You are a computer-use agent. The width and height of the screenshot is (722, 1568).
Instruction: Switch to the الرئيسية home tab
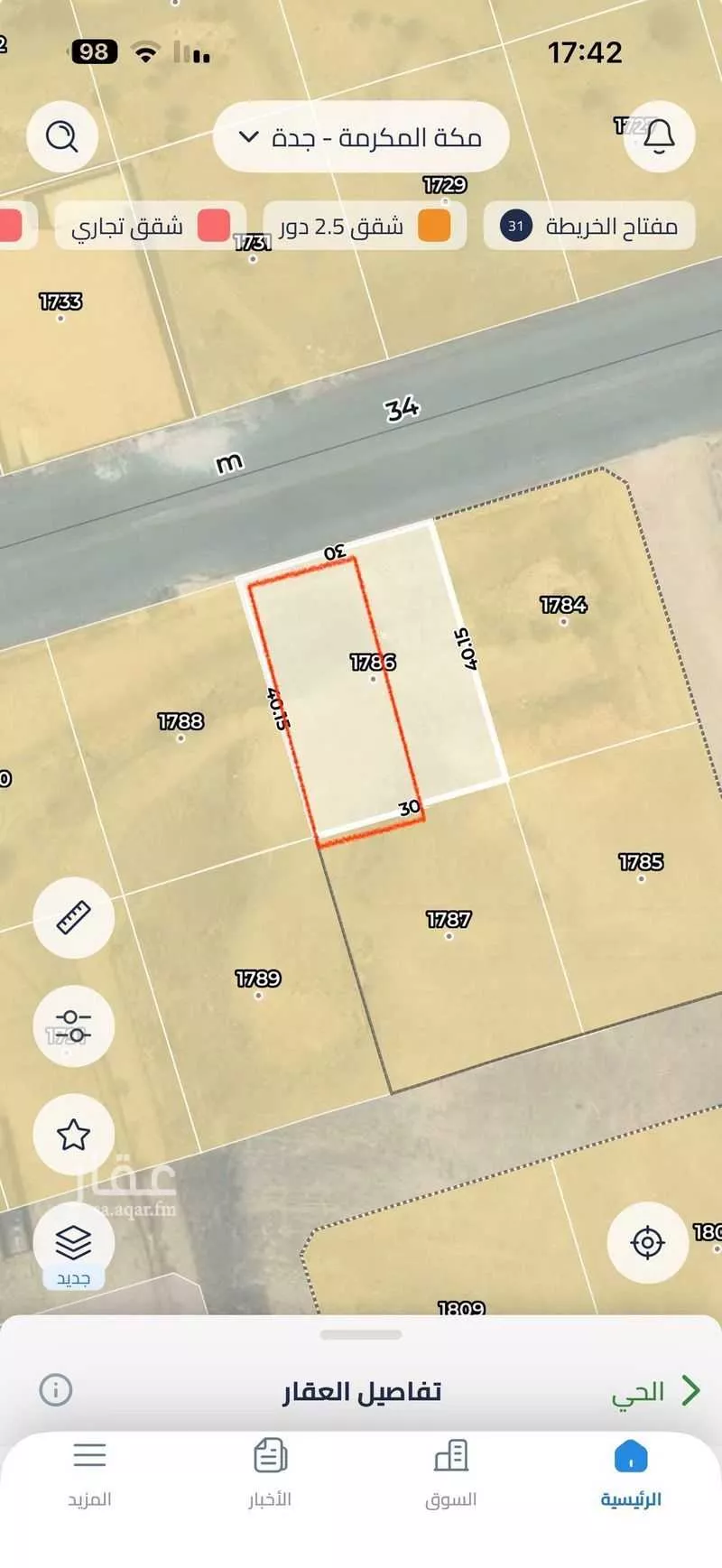pos(631,1474)
